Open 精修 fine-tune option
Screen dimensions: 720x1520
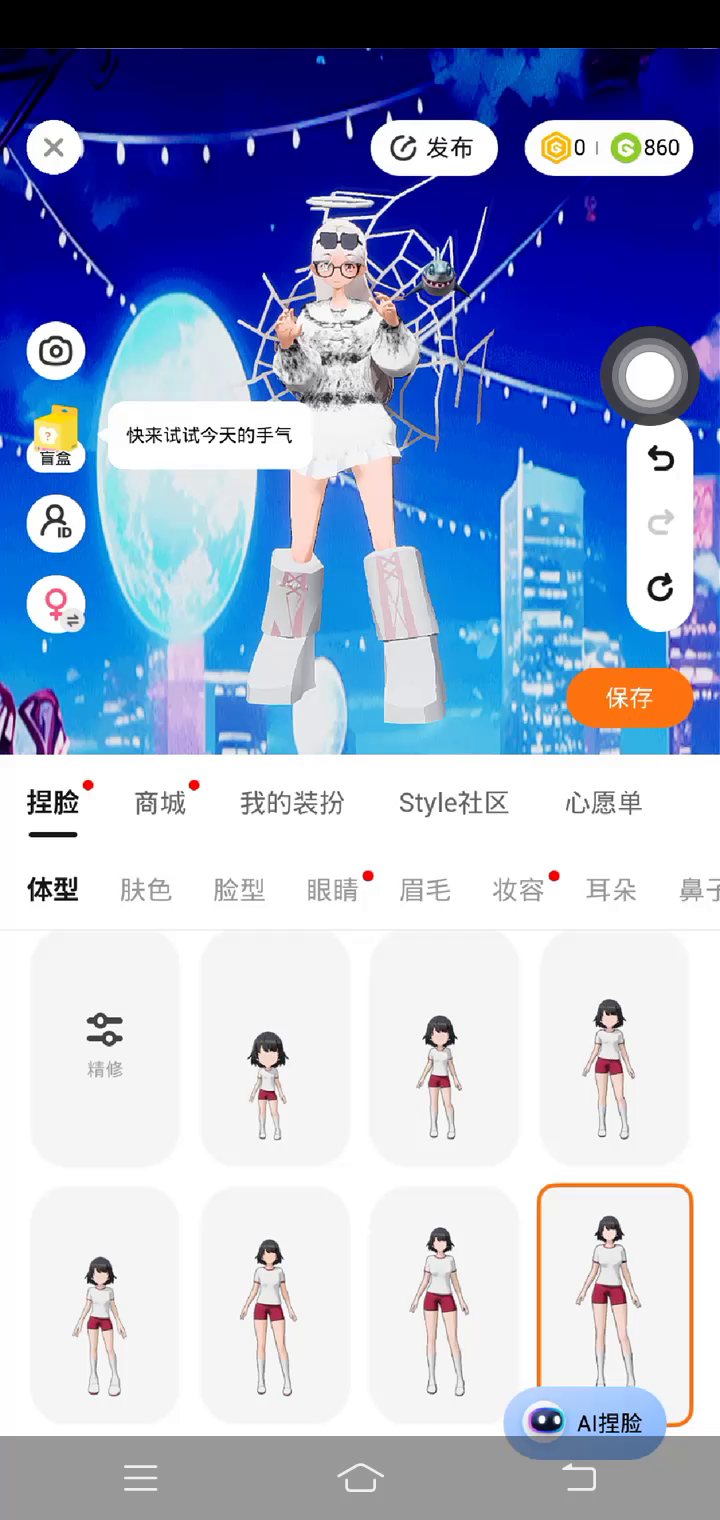pos(105,1045)
